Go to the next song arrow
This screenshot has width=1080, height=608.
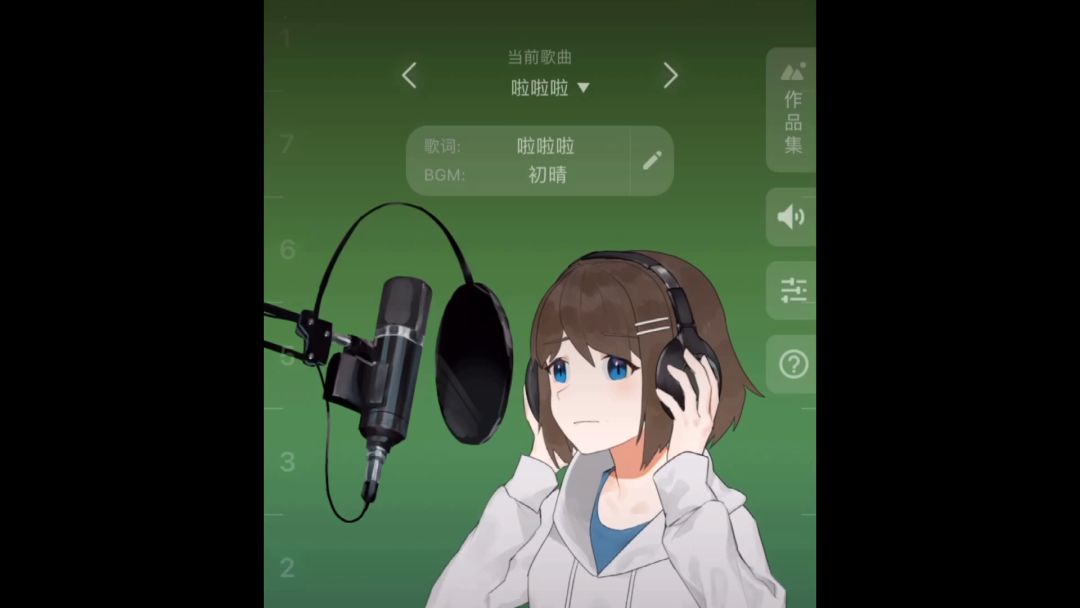(671, 75)
